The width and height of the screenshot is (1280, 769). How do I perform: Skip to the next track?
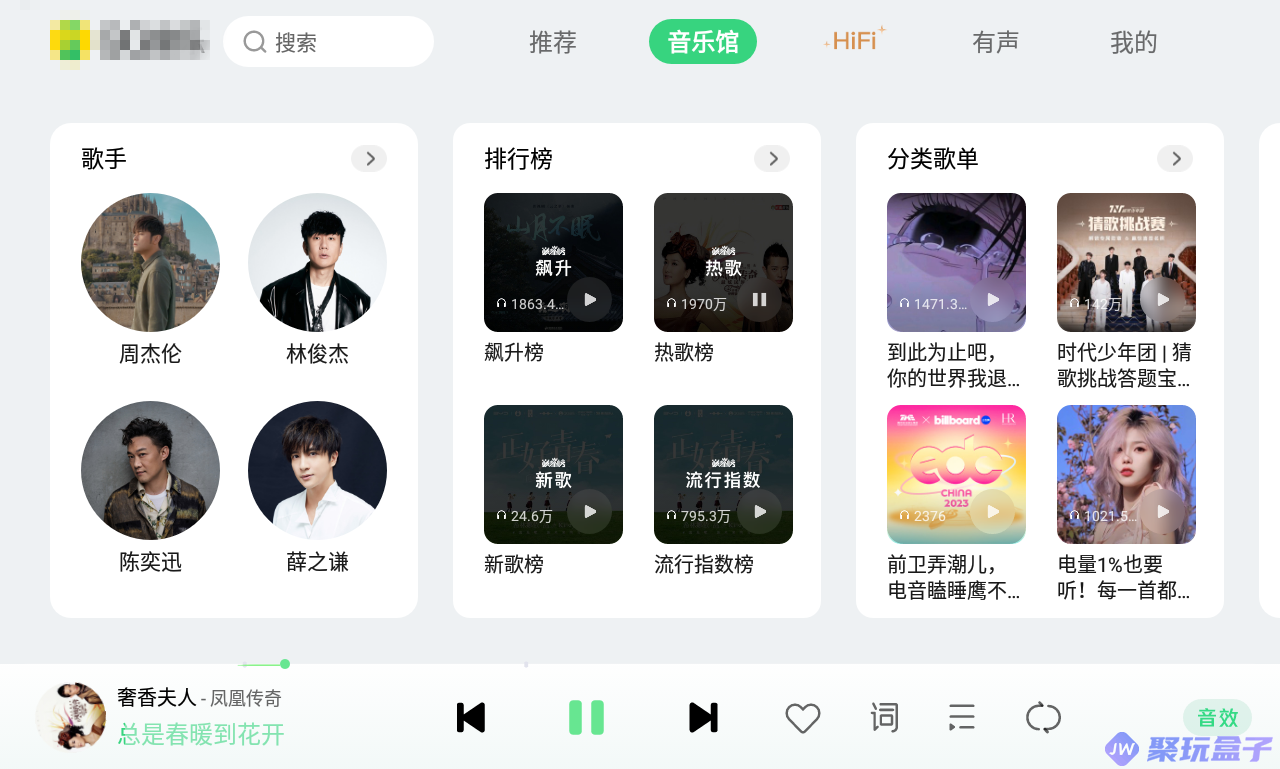click(703, 718)
